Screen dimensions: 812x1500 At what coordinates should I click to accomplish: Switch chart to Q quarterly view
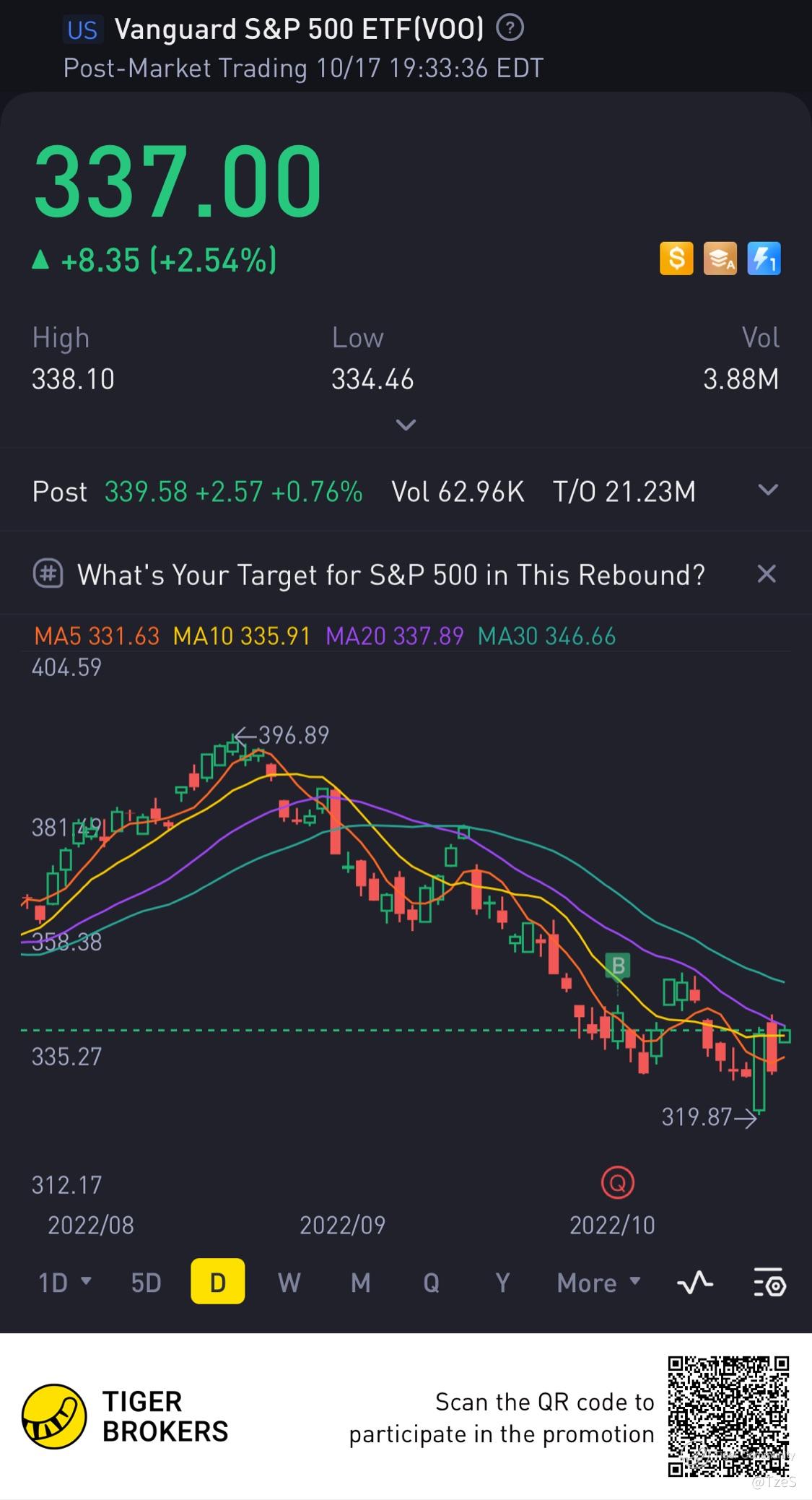tap(431, 1283)
